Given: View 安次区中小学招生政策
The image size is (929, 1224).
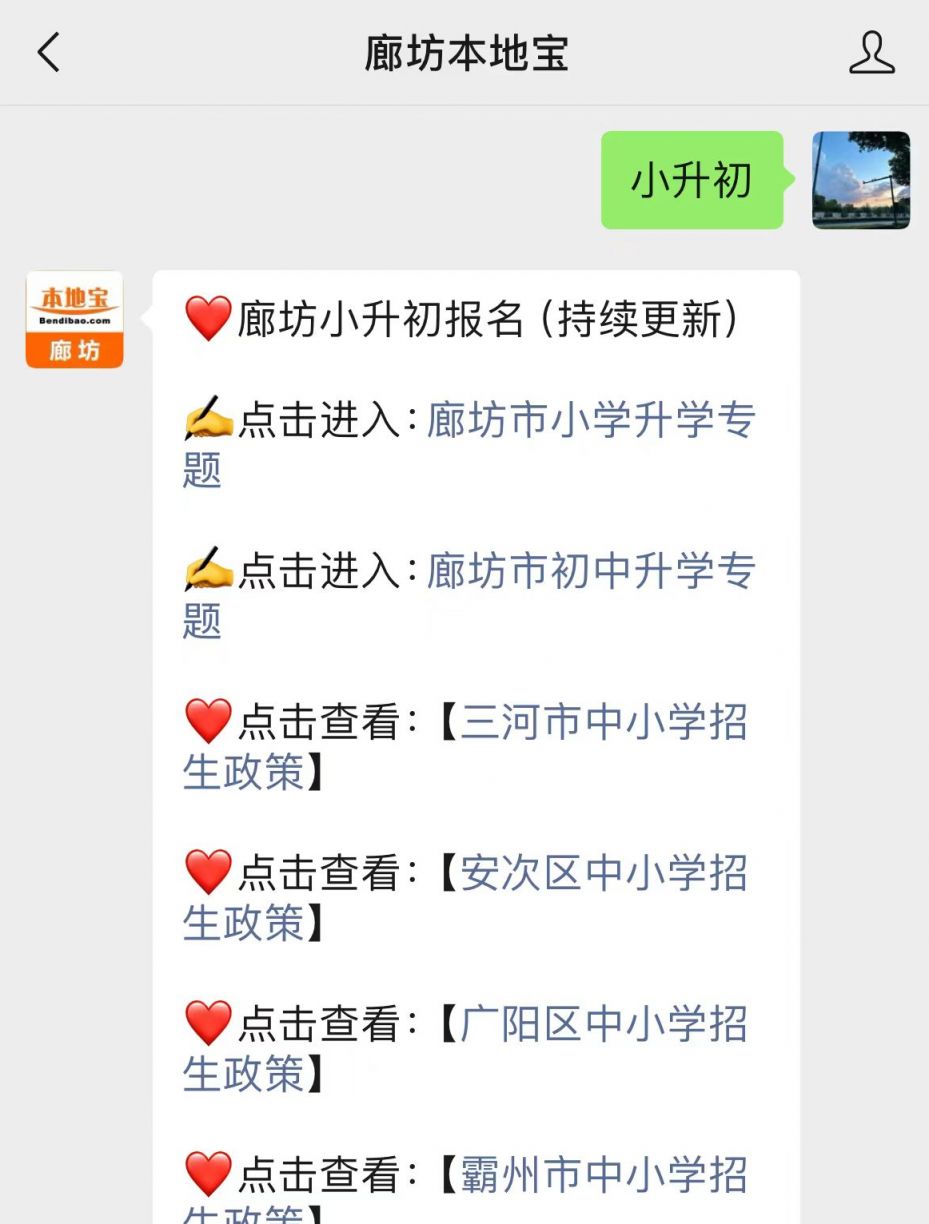Looking at the screenshot, I should [x=602, y=873].
